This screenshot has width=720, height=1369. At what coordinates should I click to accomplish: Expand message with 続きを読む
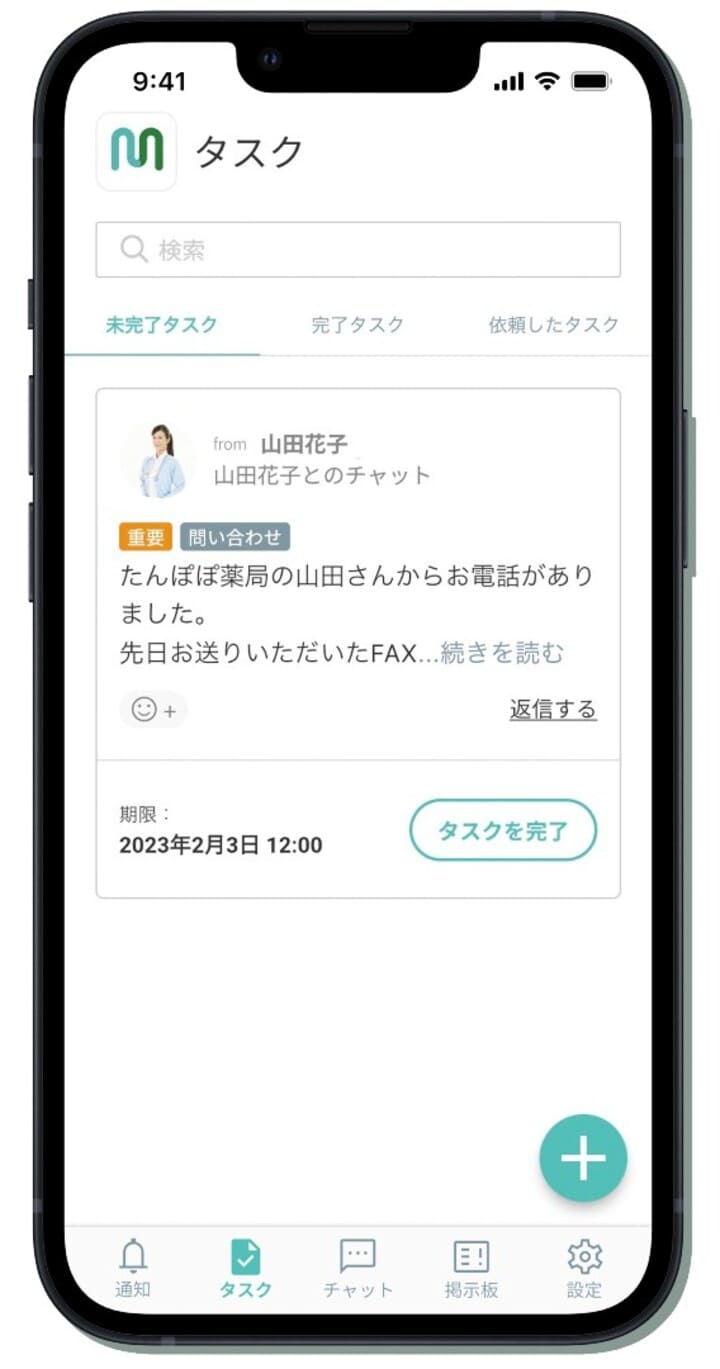pos(503,653)
